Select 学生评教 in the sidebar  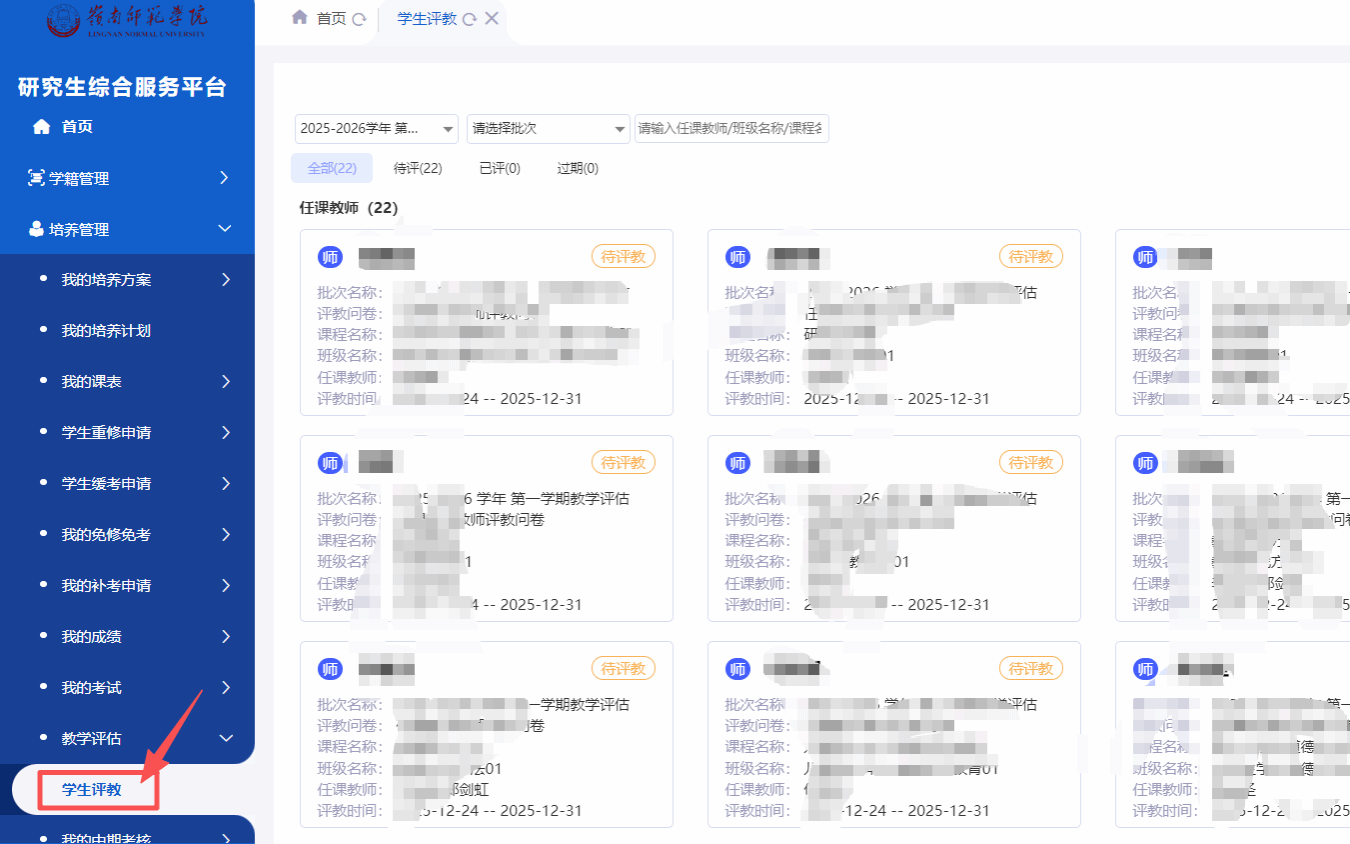point(92,790)
